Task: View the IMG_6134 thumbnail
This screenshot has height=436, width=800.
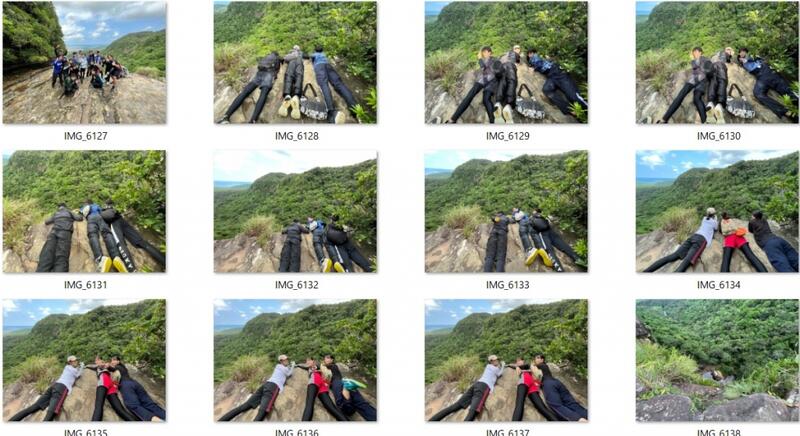Action: pos(717,212)
